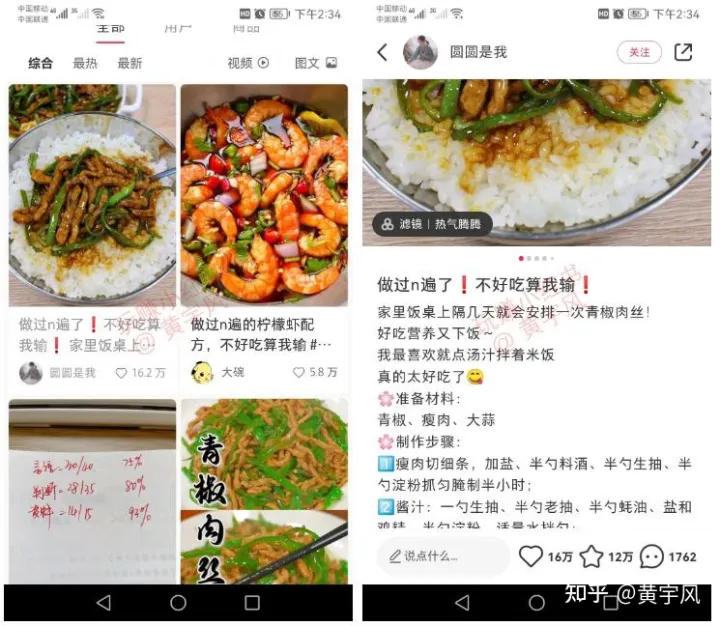Filter results by 视频
The height and width of the screenshot is (626, 720).
pyautogui.click(x=248, y=63)
